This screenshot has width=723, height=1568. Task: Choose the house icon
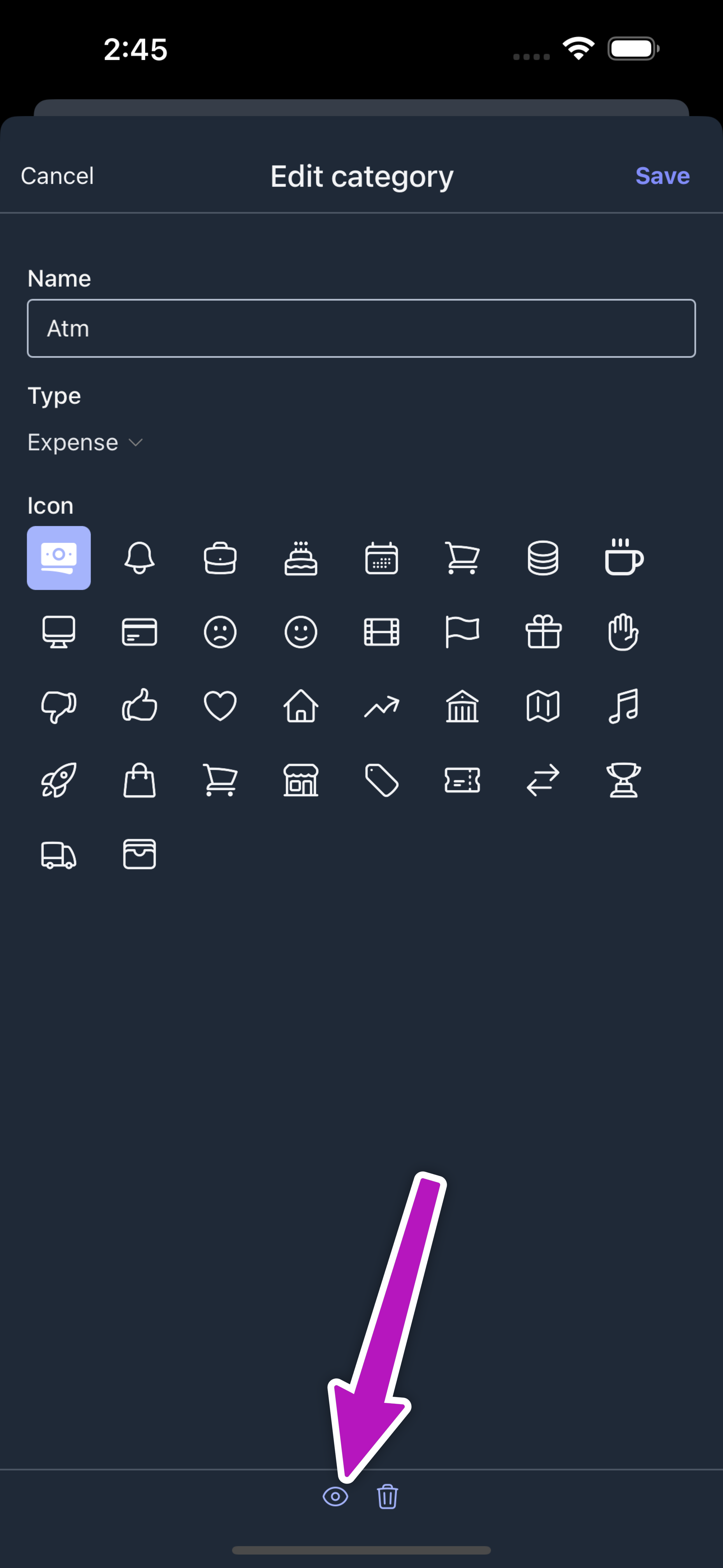[301, 706]
